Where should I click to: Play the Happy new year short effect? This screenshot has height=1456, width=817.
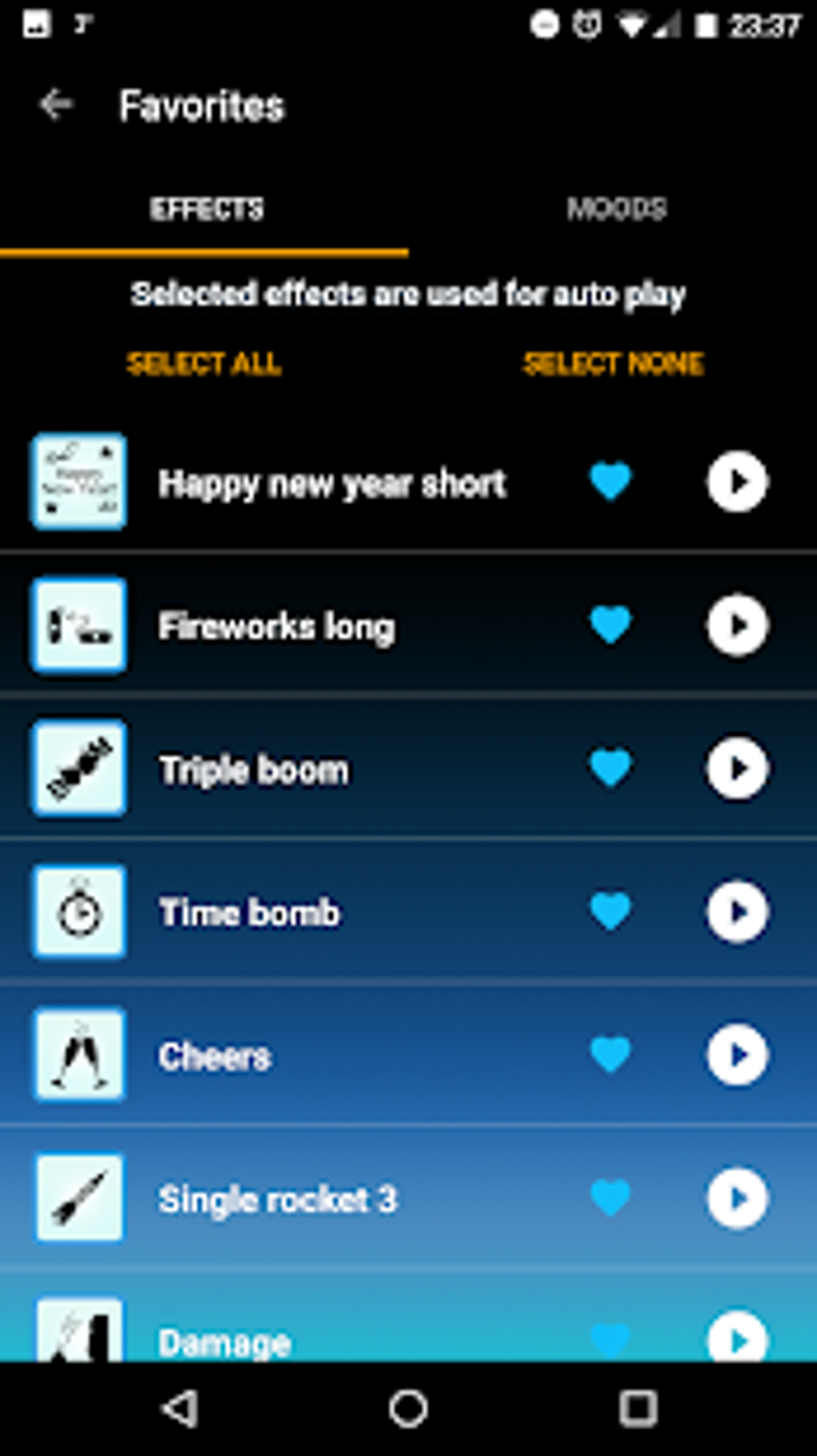(x=737, y=482)
